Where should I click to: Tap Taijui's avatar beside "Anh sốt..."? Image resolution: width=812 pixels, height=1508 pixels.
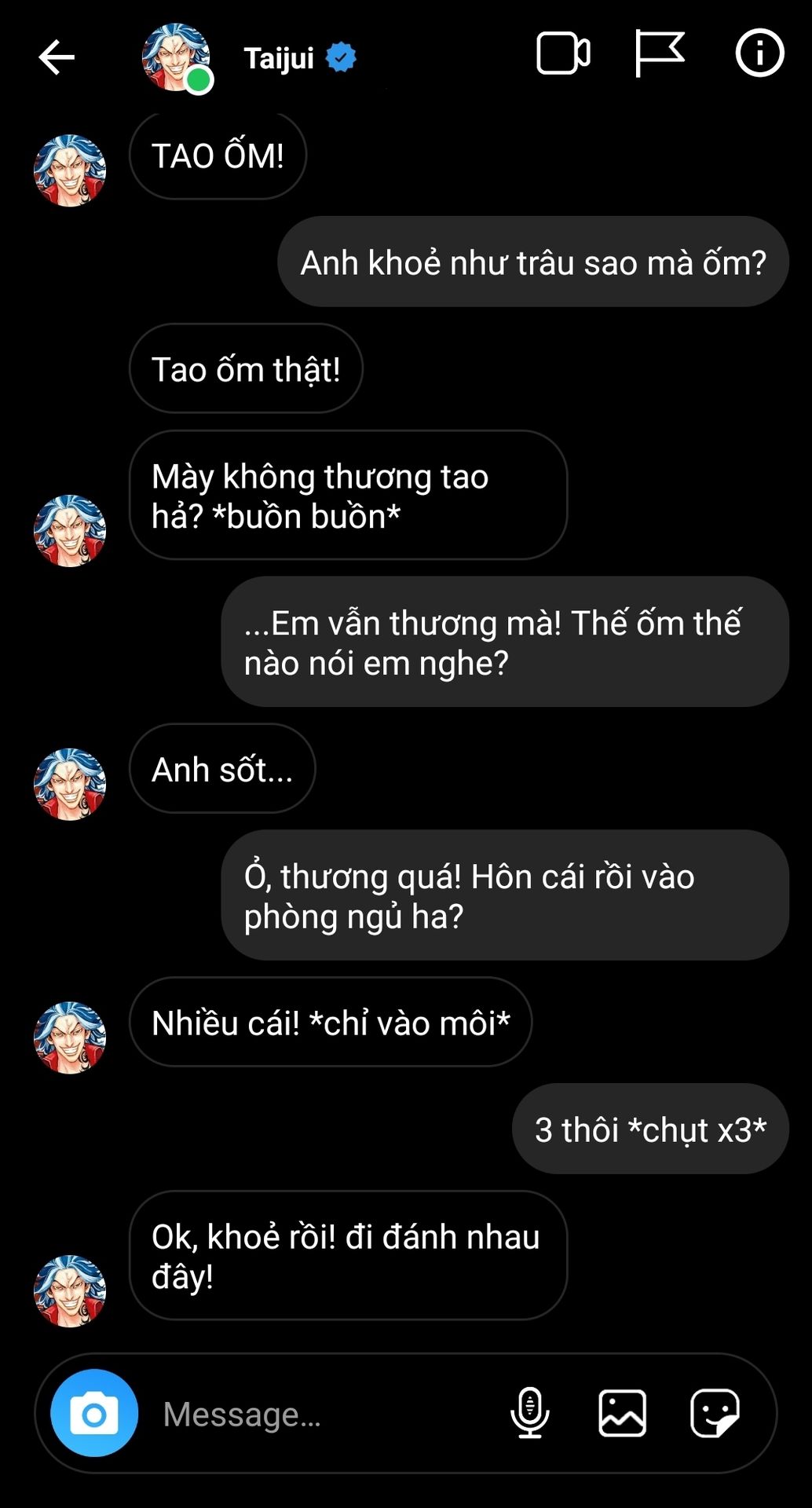pyautogui.click(x=70, y=784)
